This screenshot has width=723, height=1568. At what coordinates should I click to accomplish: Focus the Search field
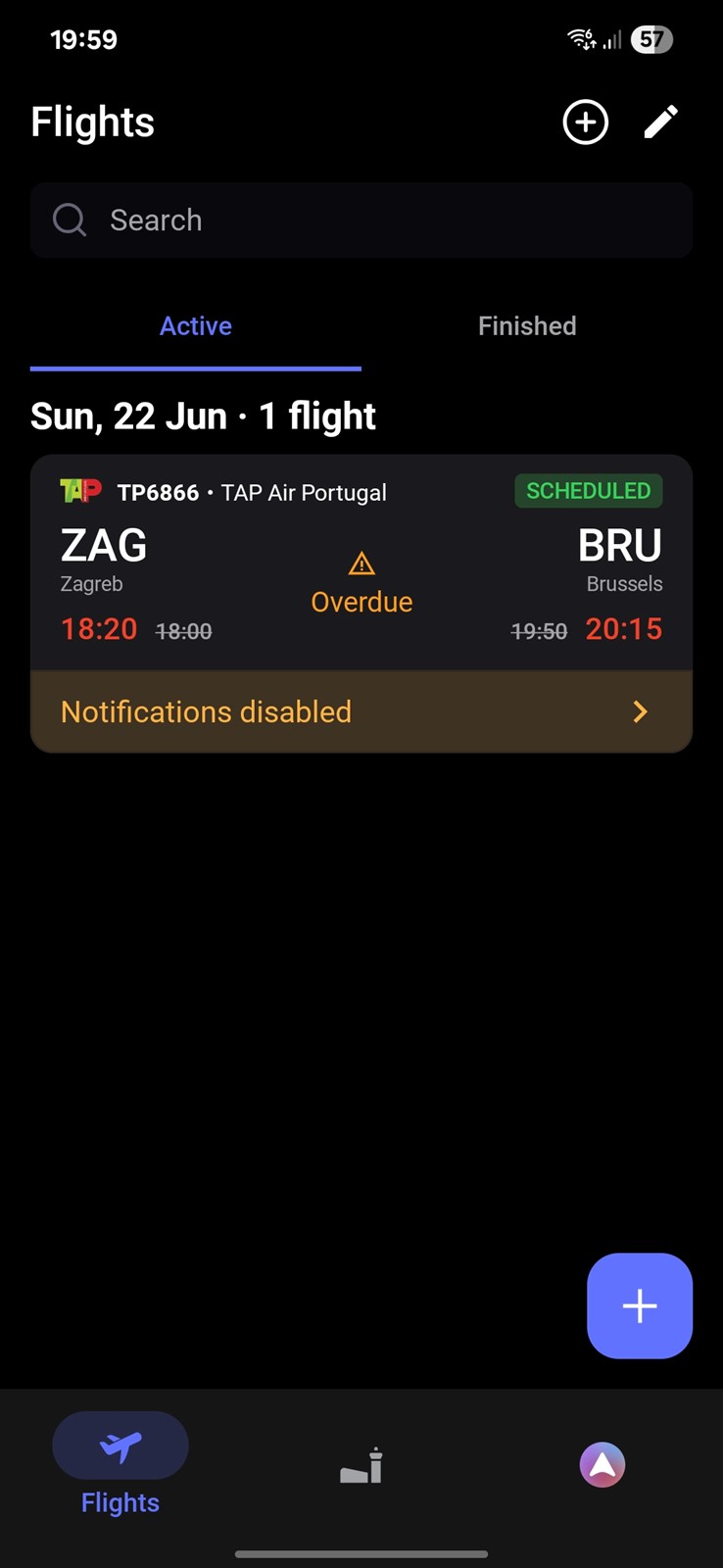pos(361,220)
